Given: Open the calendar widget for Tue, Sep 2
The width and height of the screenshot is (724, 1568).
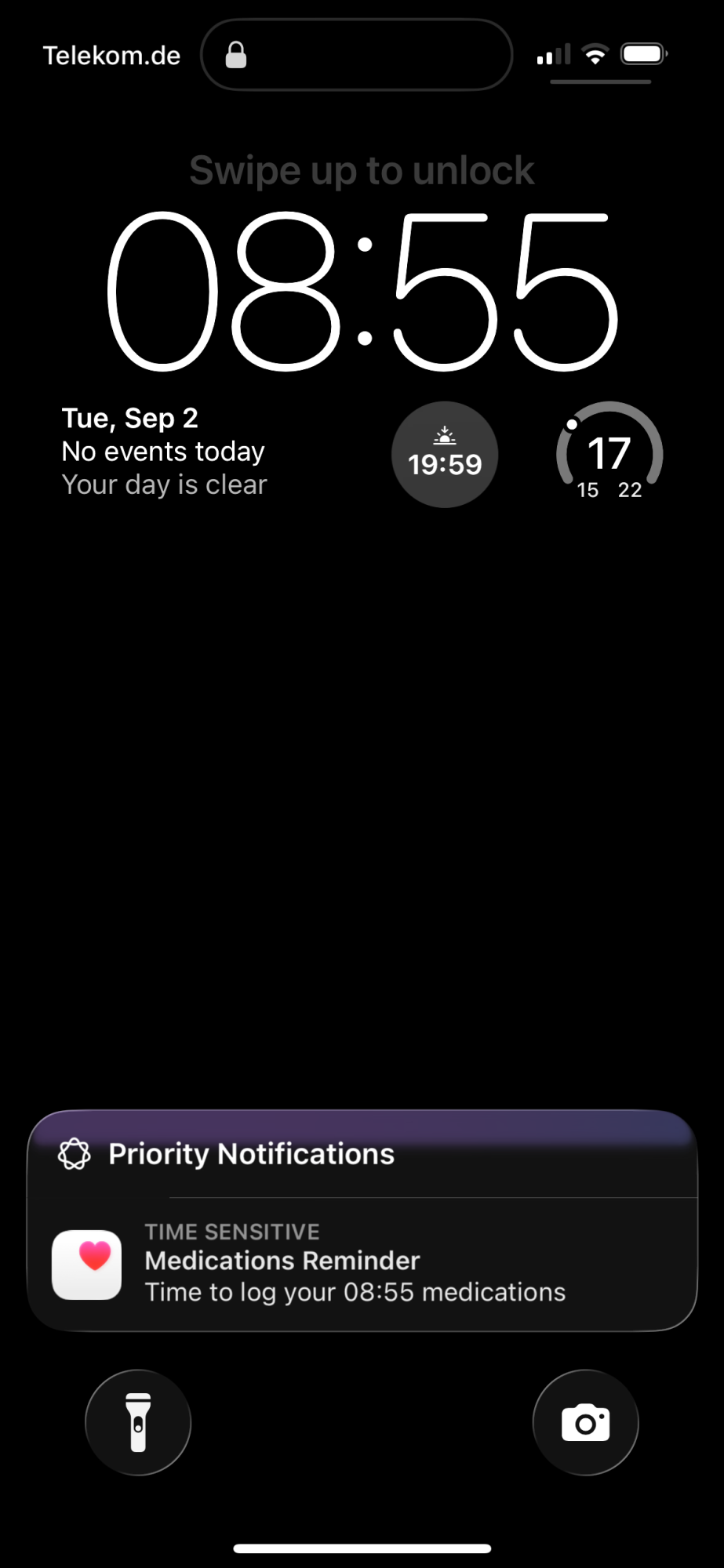Looking at the screenshot, I should [165, 452].
